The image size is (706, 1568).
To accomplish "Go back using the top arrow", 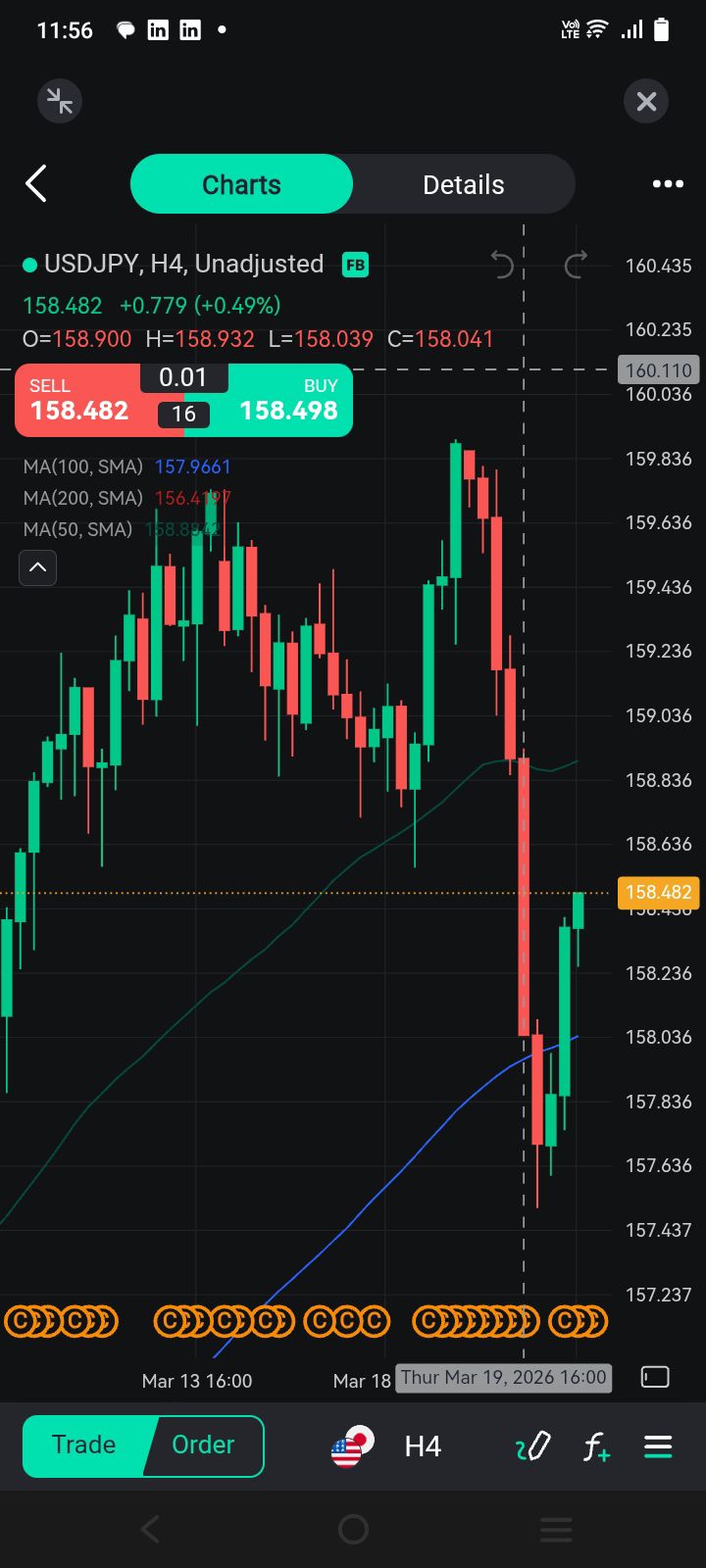I will (x=36, y=183).
